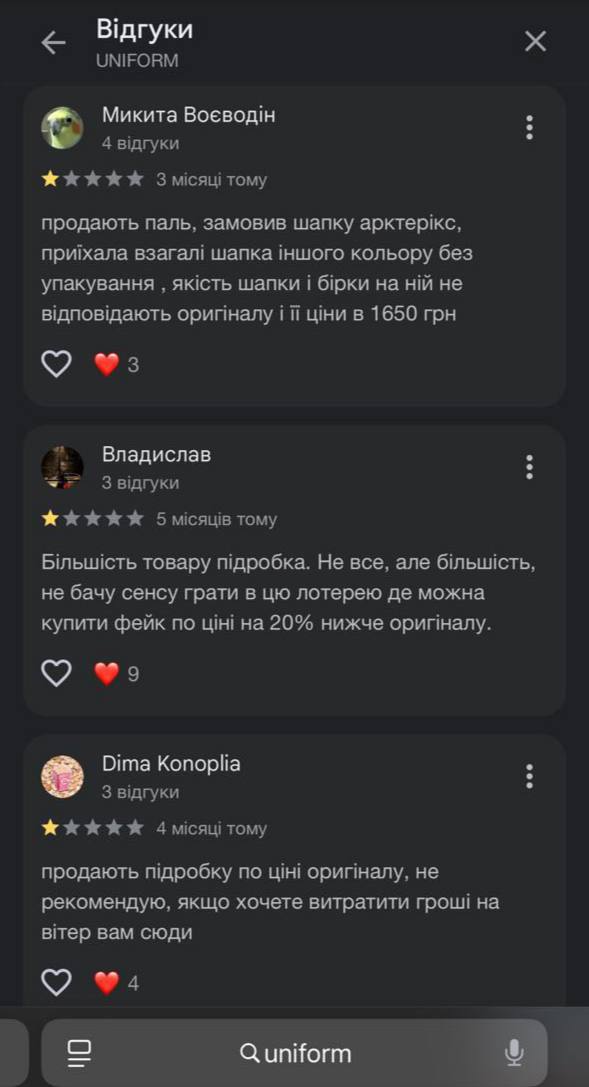Close the reviews panel with the X

(535, 42)
